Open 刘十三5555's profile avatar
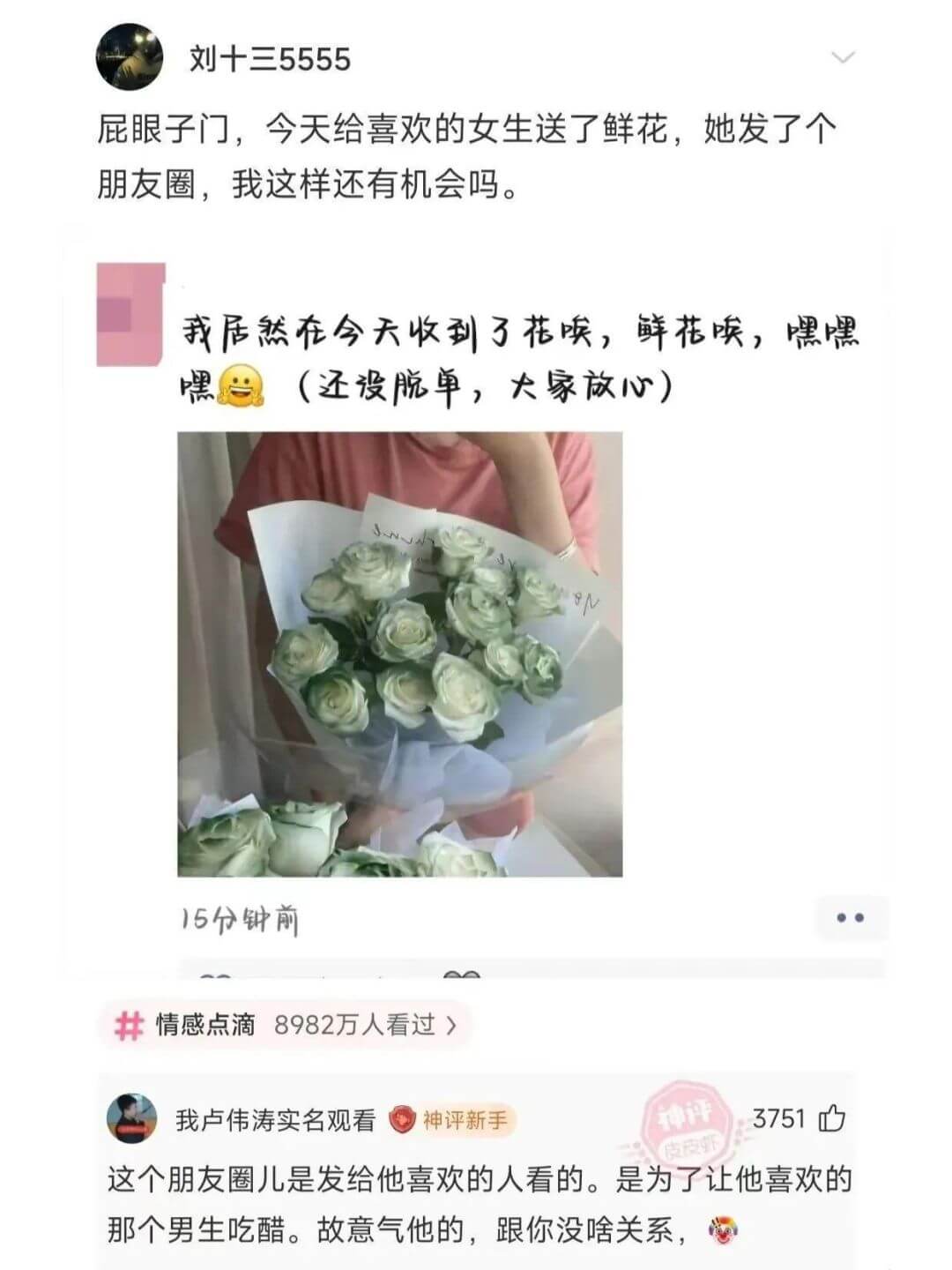Viewport: 952px width, 1270px height. click(x=129, y=57)
